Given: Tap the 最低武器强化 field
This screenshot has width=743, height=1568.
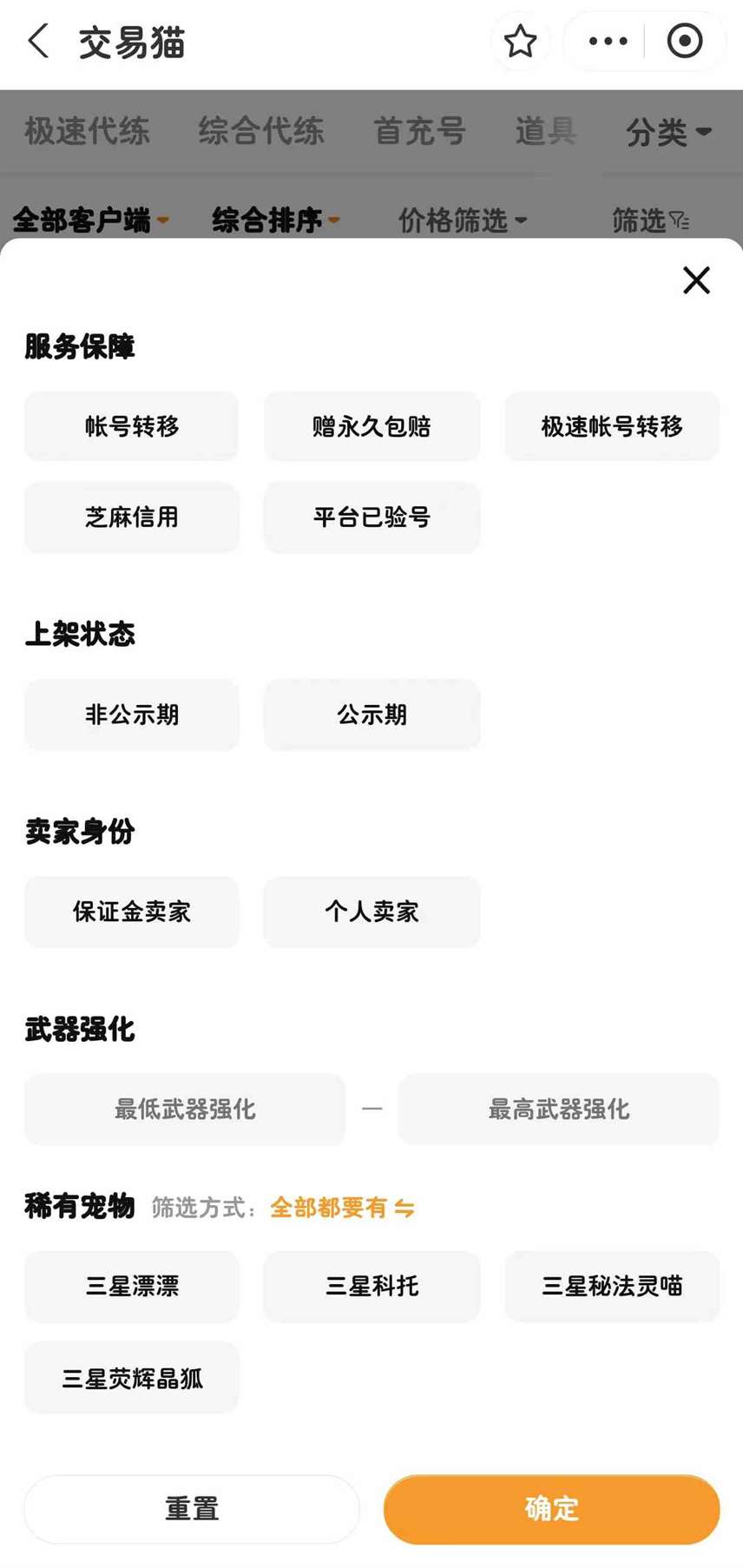Looking at the screenshot, I should [185, 1110].
